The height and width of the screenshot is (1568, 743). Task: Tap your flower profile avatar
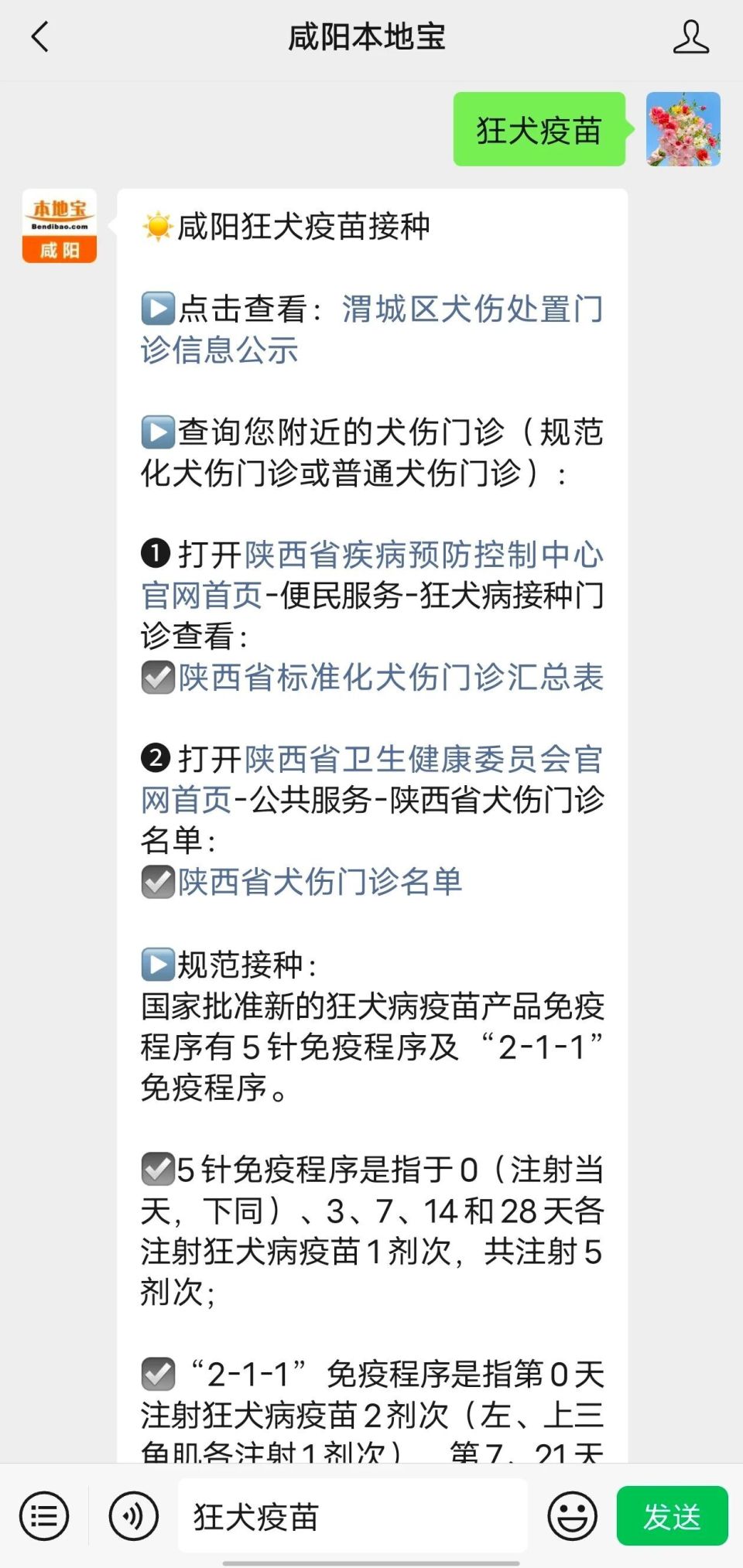pyautogui.click(x=682, y=128)
